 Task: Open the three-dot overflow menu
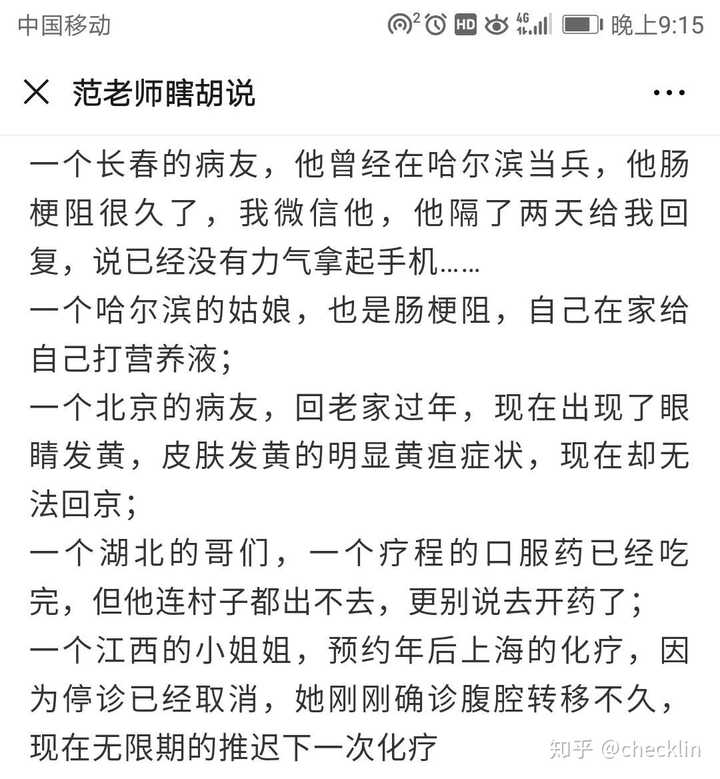tap(669, 92)
